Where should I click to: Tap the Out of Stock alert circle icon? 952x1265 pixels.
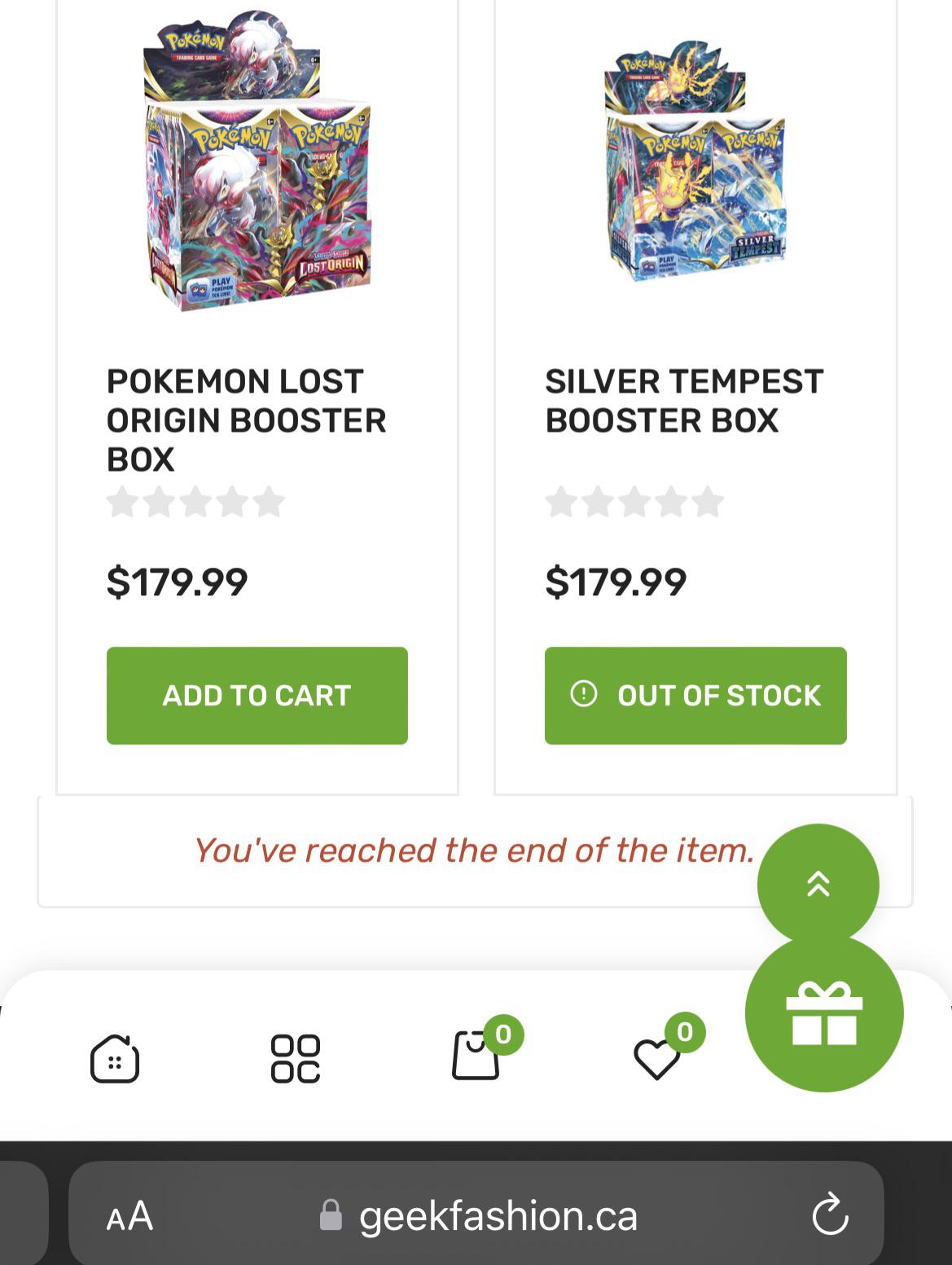coord(584,695)
